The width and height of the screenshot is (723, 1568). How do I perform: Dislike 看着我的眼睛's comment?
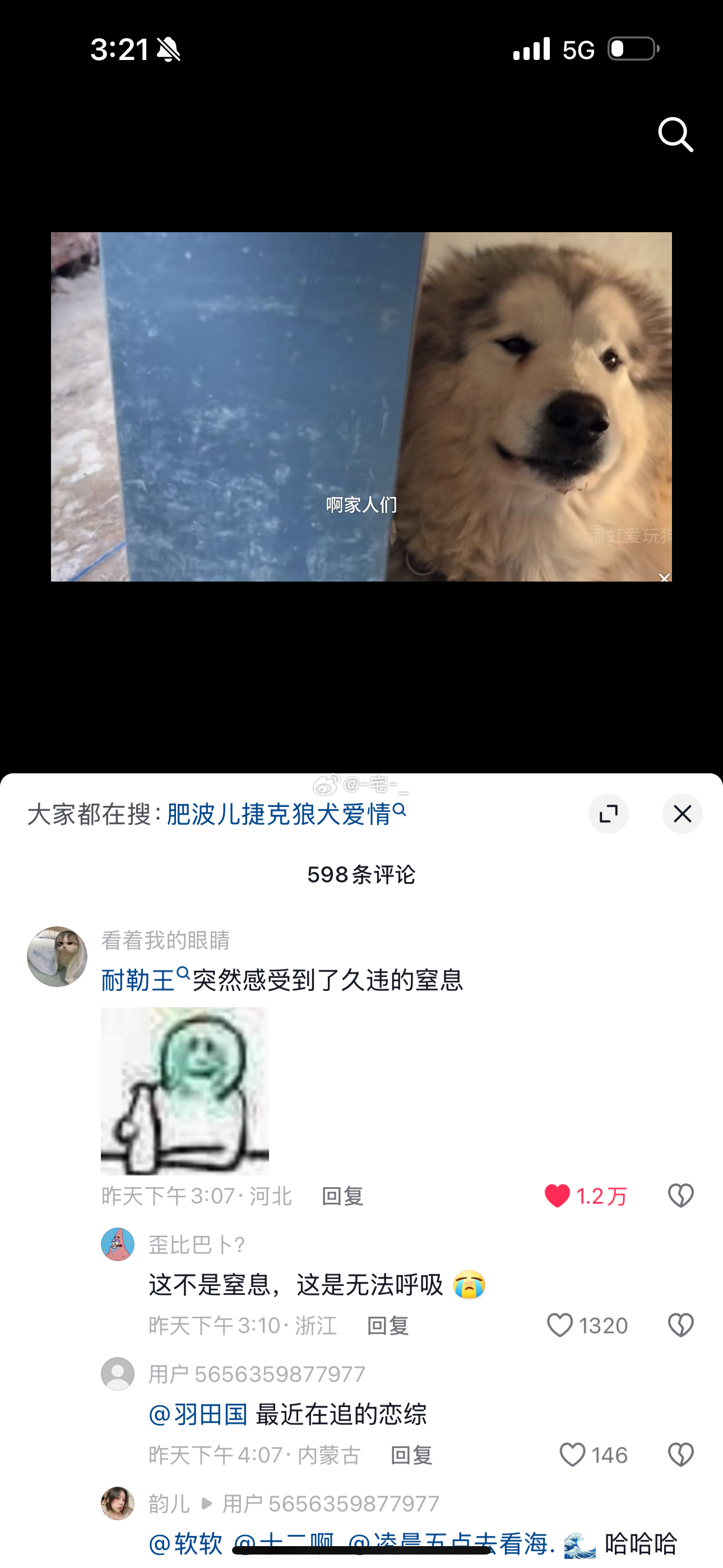pos(680,1196)
